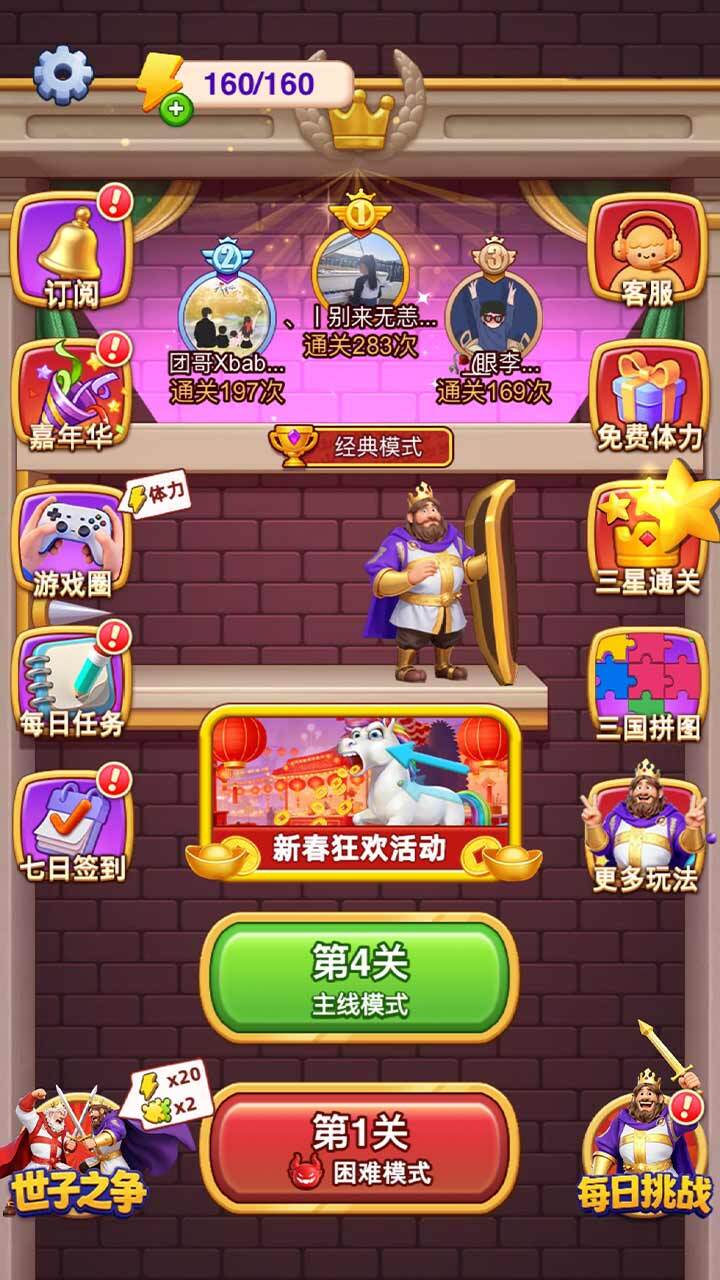View 经典模式 leaderboard
The image size is (720, 1280).
(362, 447)
